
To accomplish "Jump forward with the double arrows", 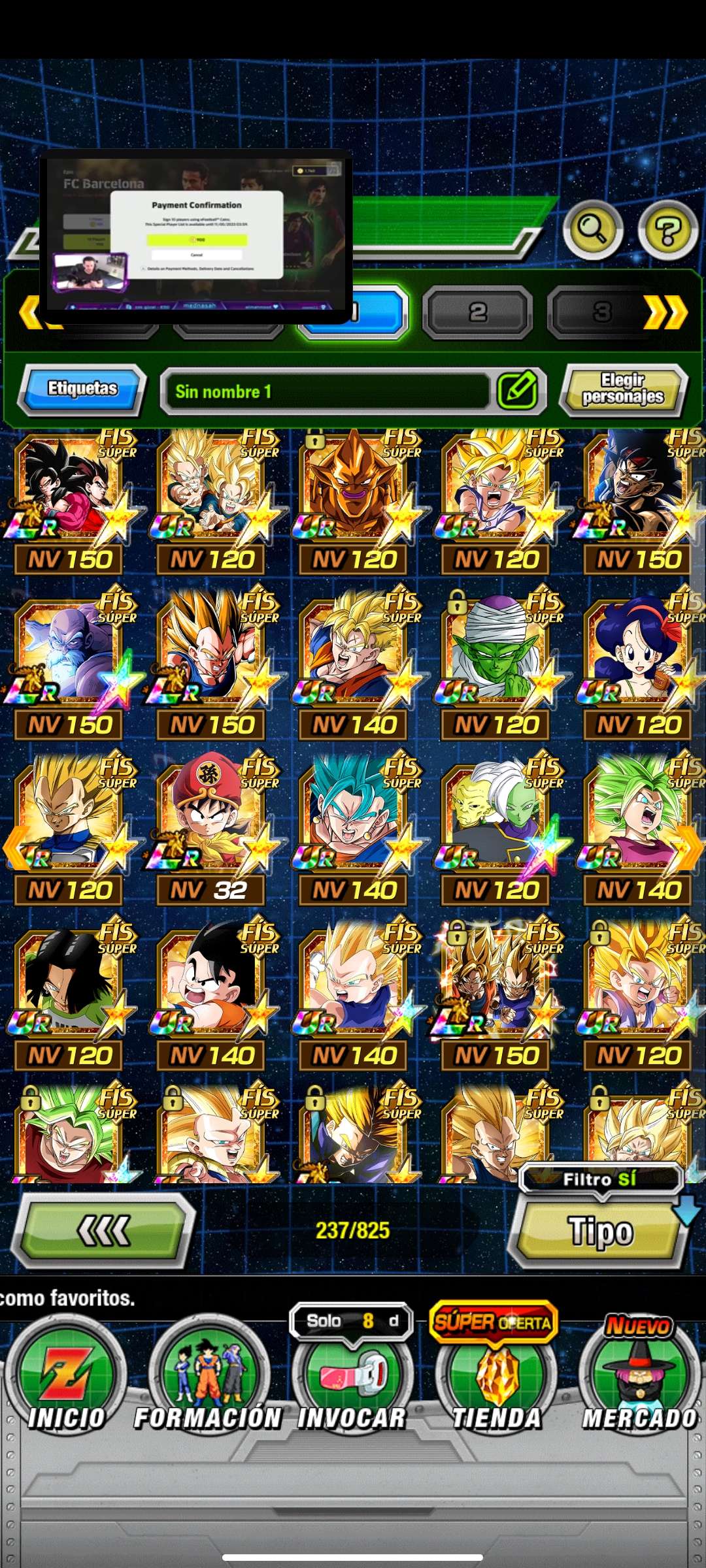I will pyautogui.click(x=666, y=312).
